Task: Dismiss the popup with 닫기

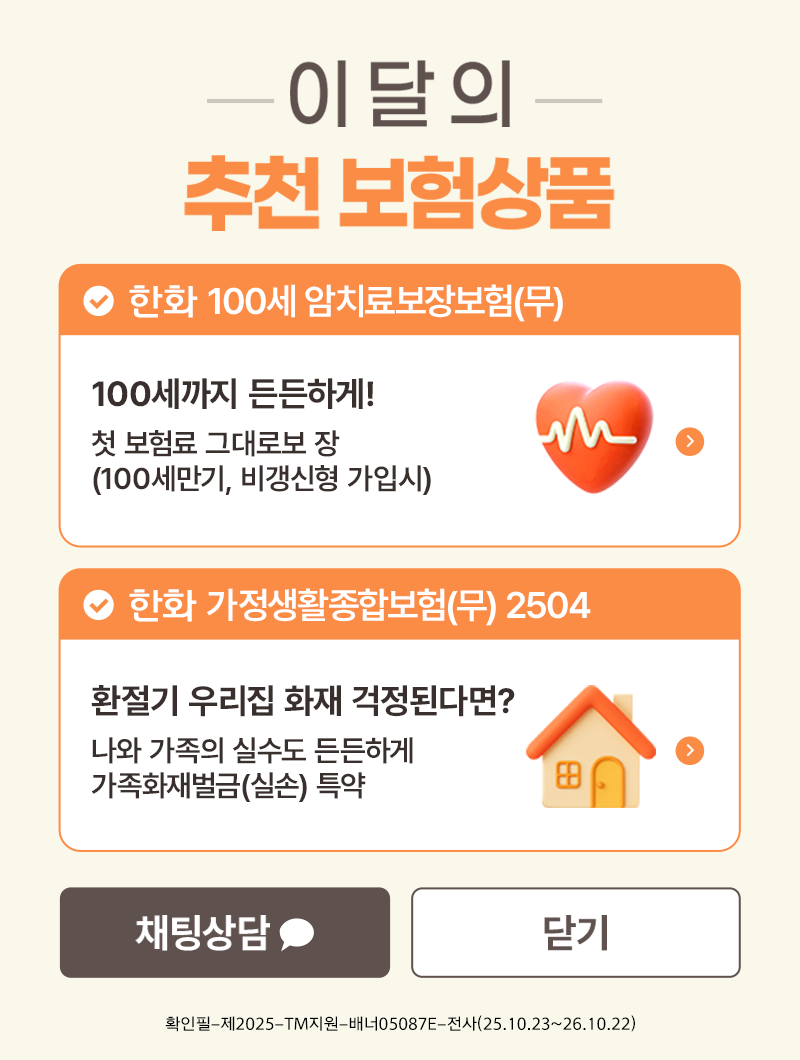Action: click(576, 932)
